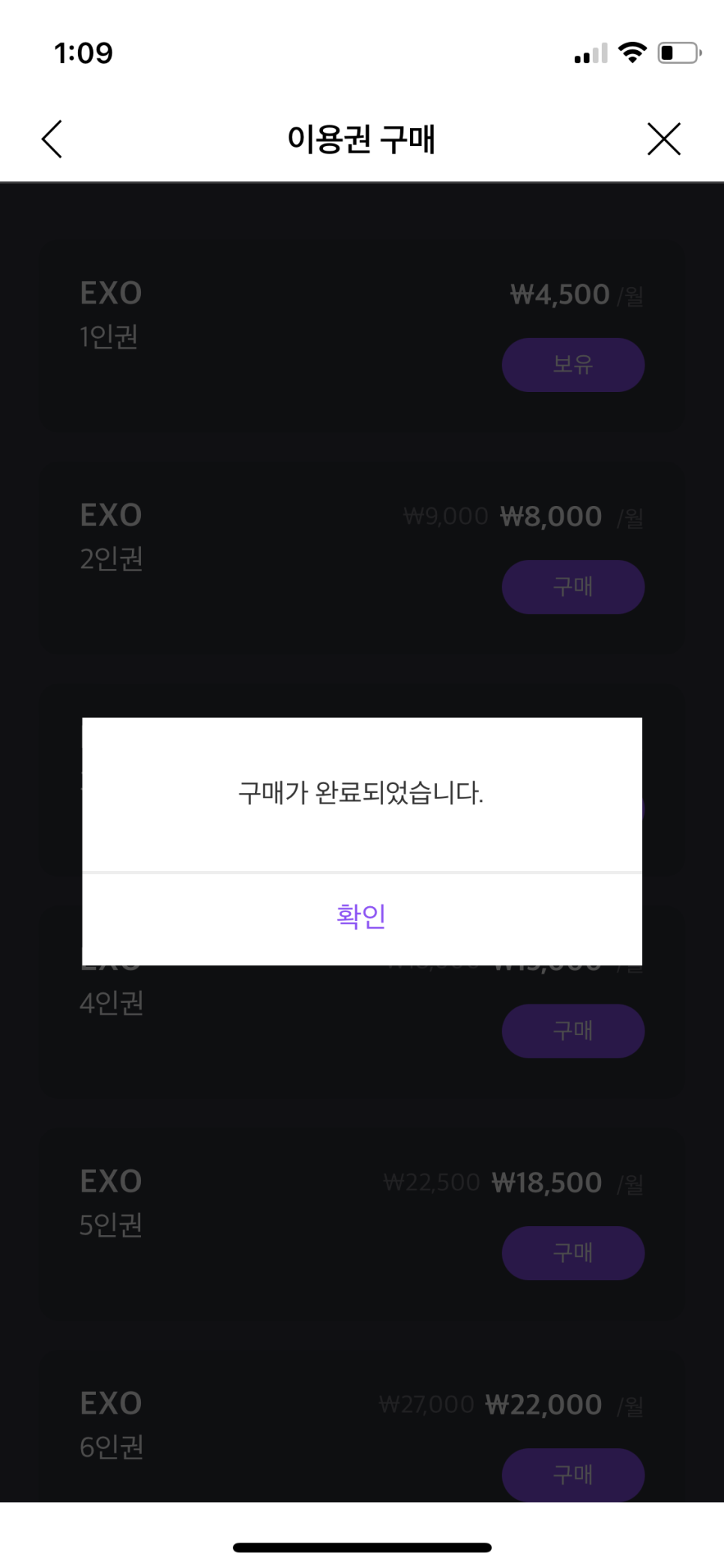Tap 보유 on the EXO 1인권 plan
Viewport: 724px width, 1568px height.
point(573,365)
